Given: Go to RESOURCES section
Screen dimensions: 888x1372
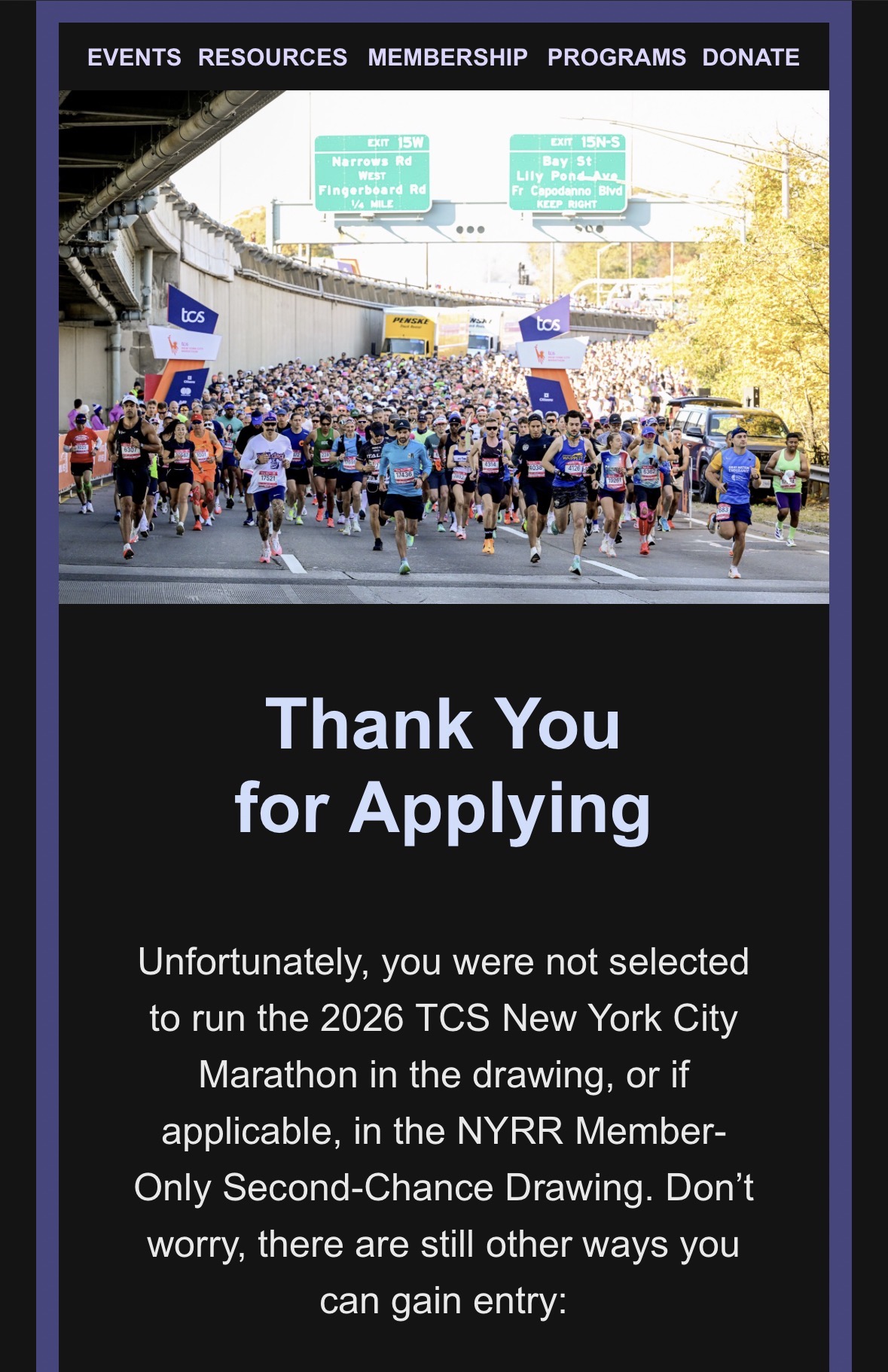Looking at the screenshot, I should [x=273, y=57].
